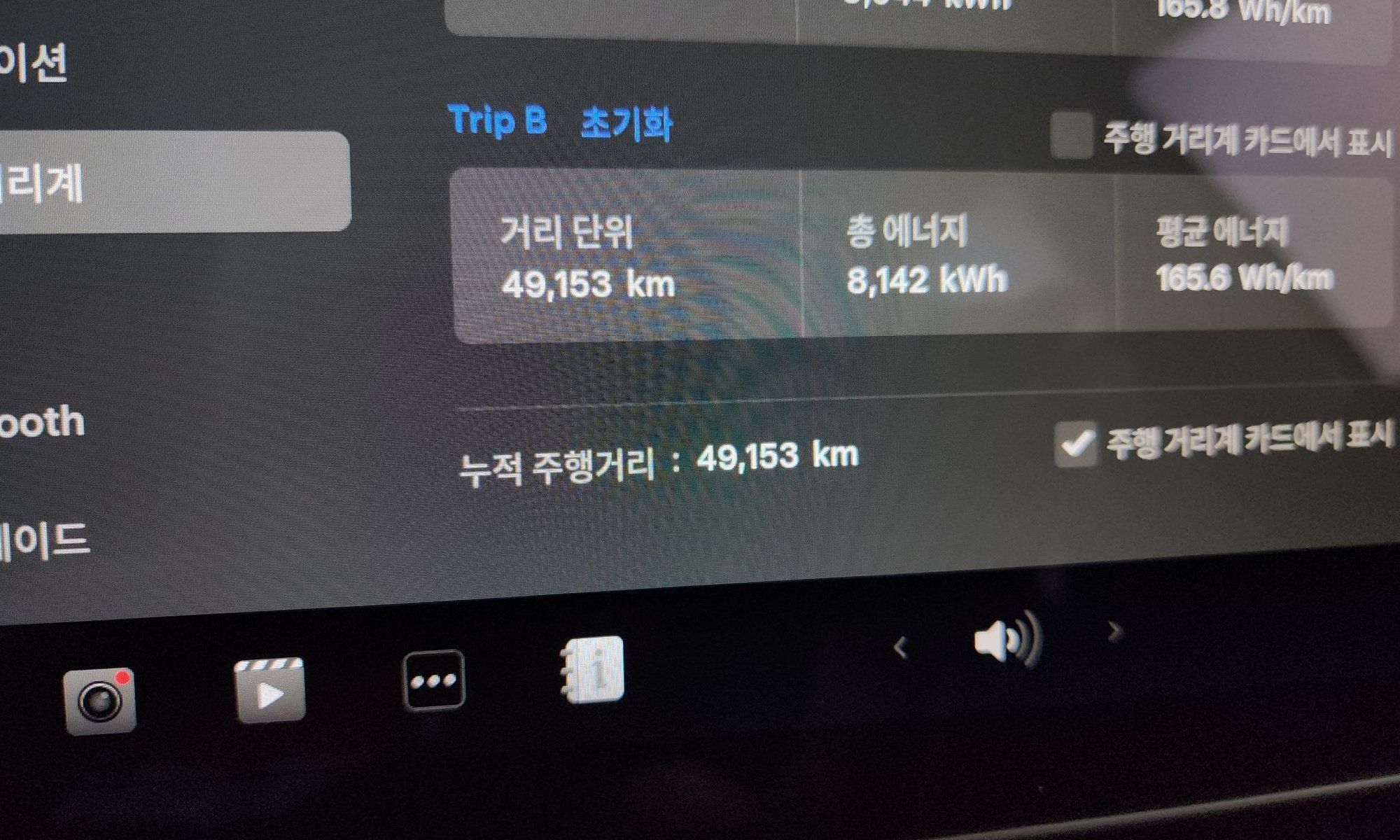The height and width of the screenshot is (840, 1400).
Task: Open the dashcam camera app
Action: pyautogui.click(x=99, y=701)
